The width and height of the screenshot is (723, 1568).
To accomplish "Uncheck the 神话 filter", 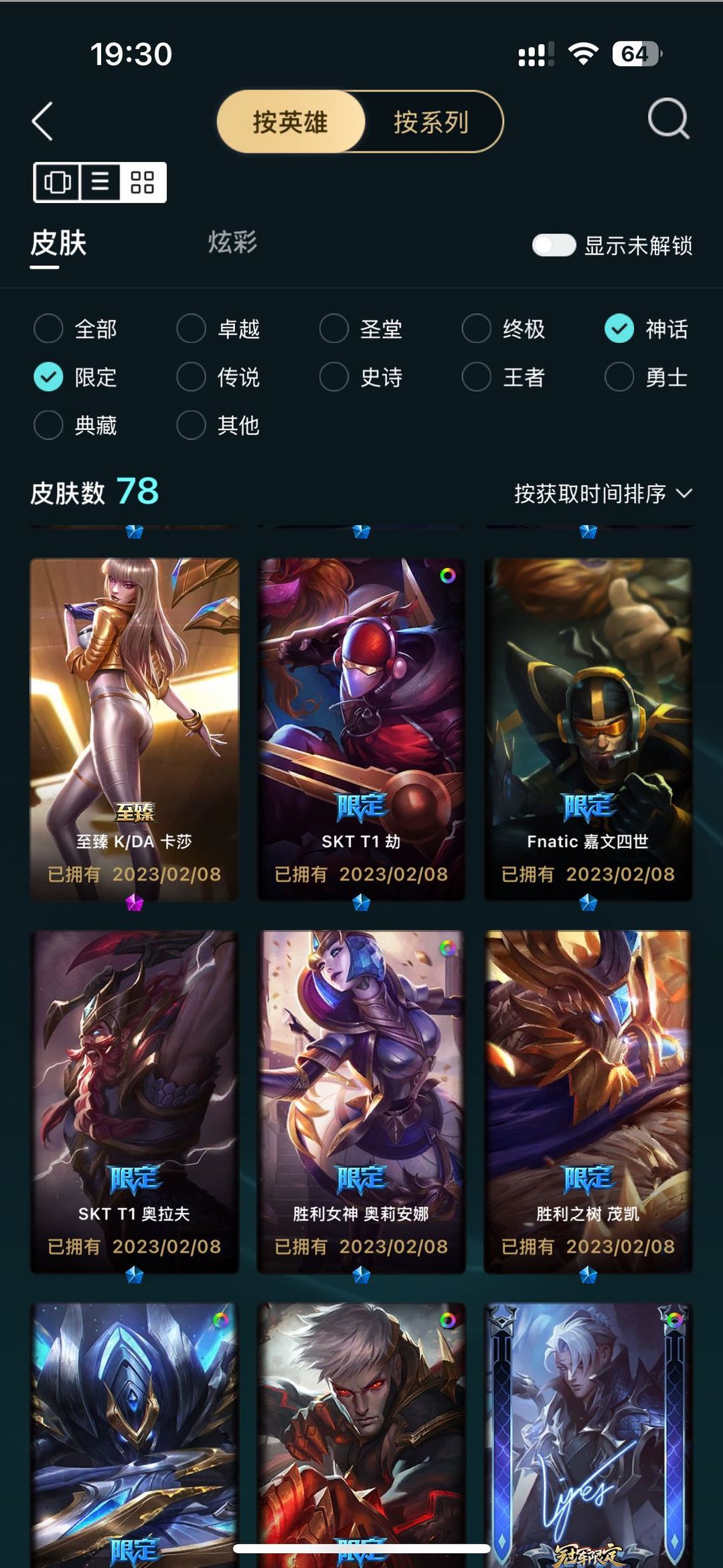I will coord(647,329).
